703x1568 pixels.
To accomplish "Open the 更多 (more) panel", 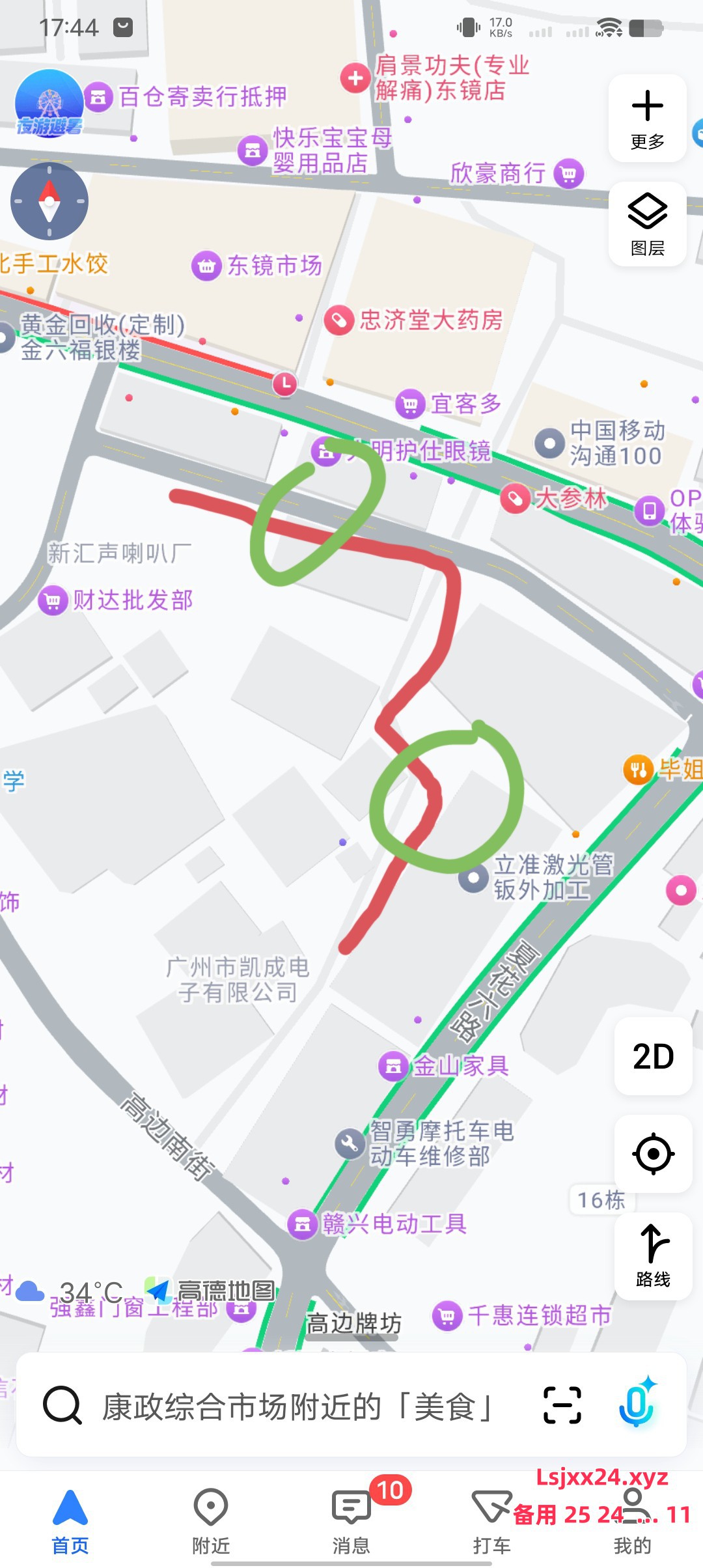I will click(x=647, y=119).
